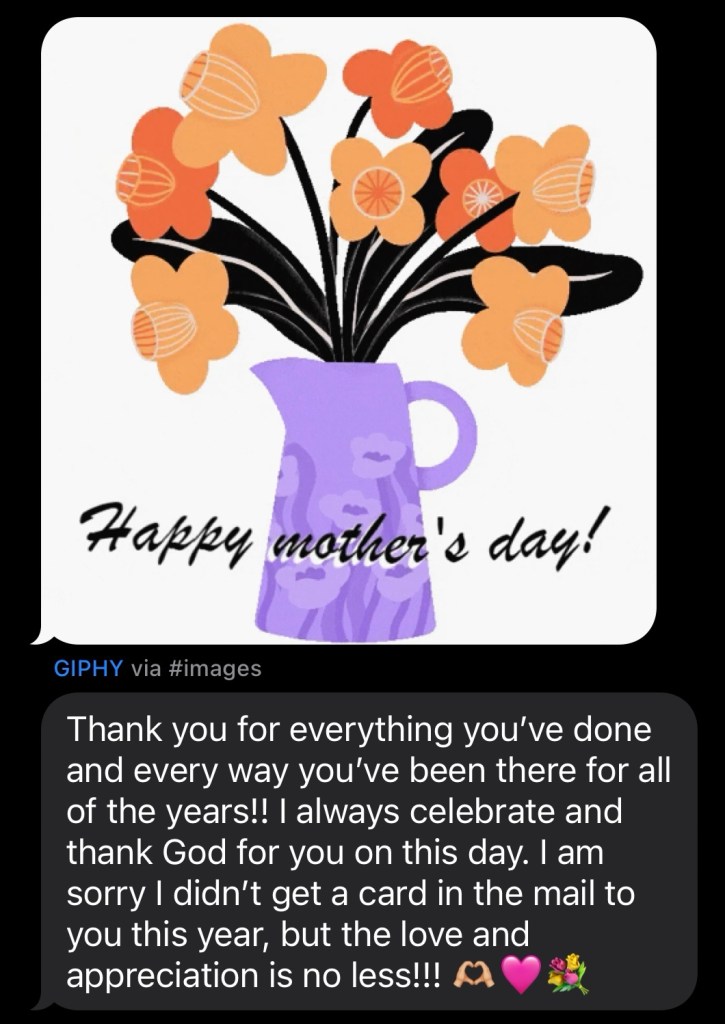Viewport: 725px width, 1024px height.
Task: Open the Happy Mother's Day GIF
Action: 348,330
